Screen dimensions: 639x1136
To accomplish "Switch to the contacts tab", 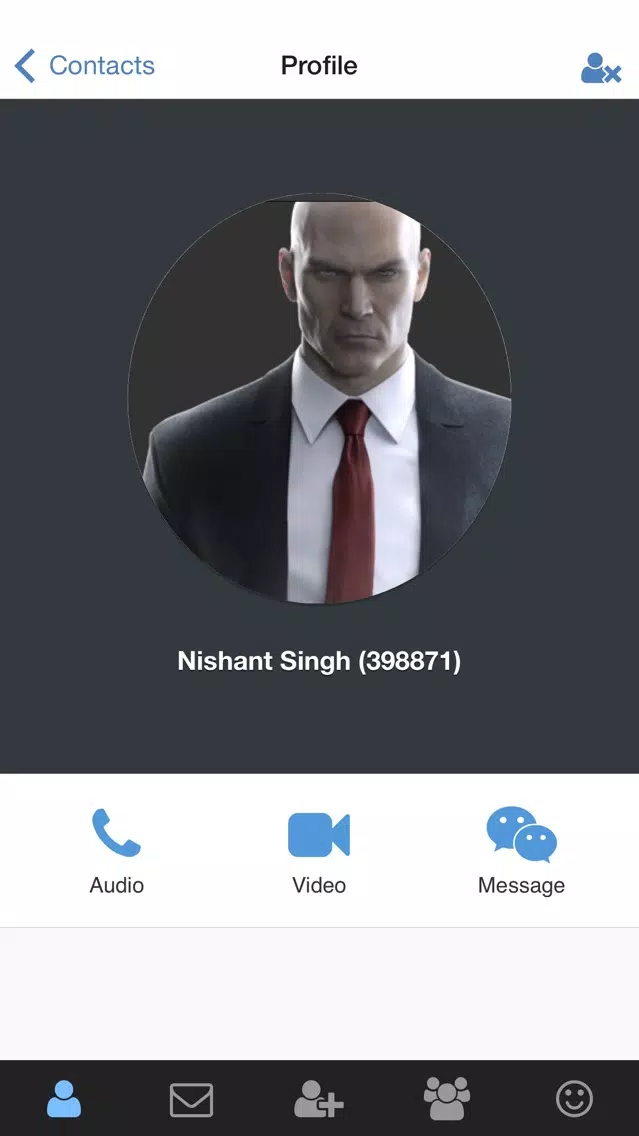I will pyautogui.click(x=64, y=1099).
